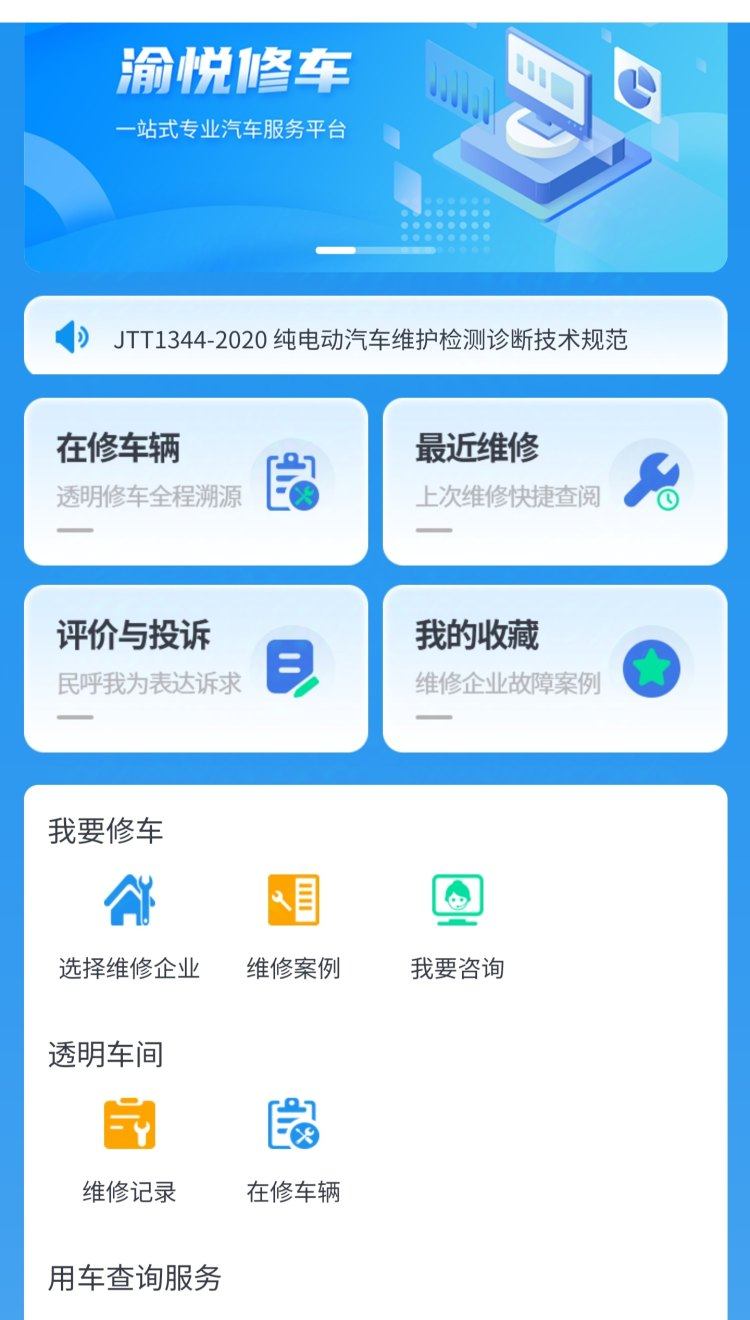
Task: Open the 评价与投诉 card
Action: [196, 668]
